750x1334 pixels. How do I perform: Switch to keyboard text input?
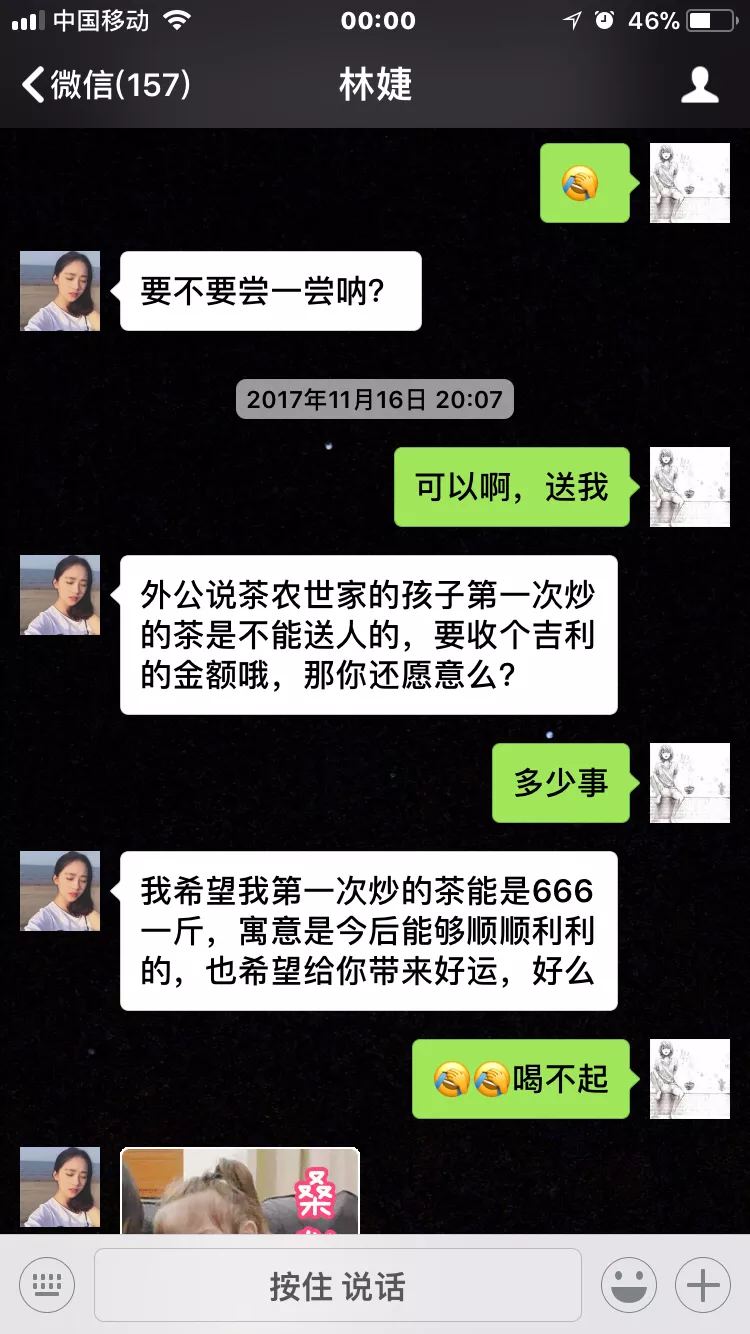click(47, 1285)
